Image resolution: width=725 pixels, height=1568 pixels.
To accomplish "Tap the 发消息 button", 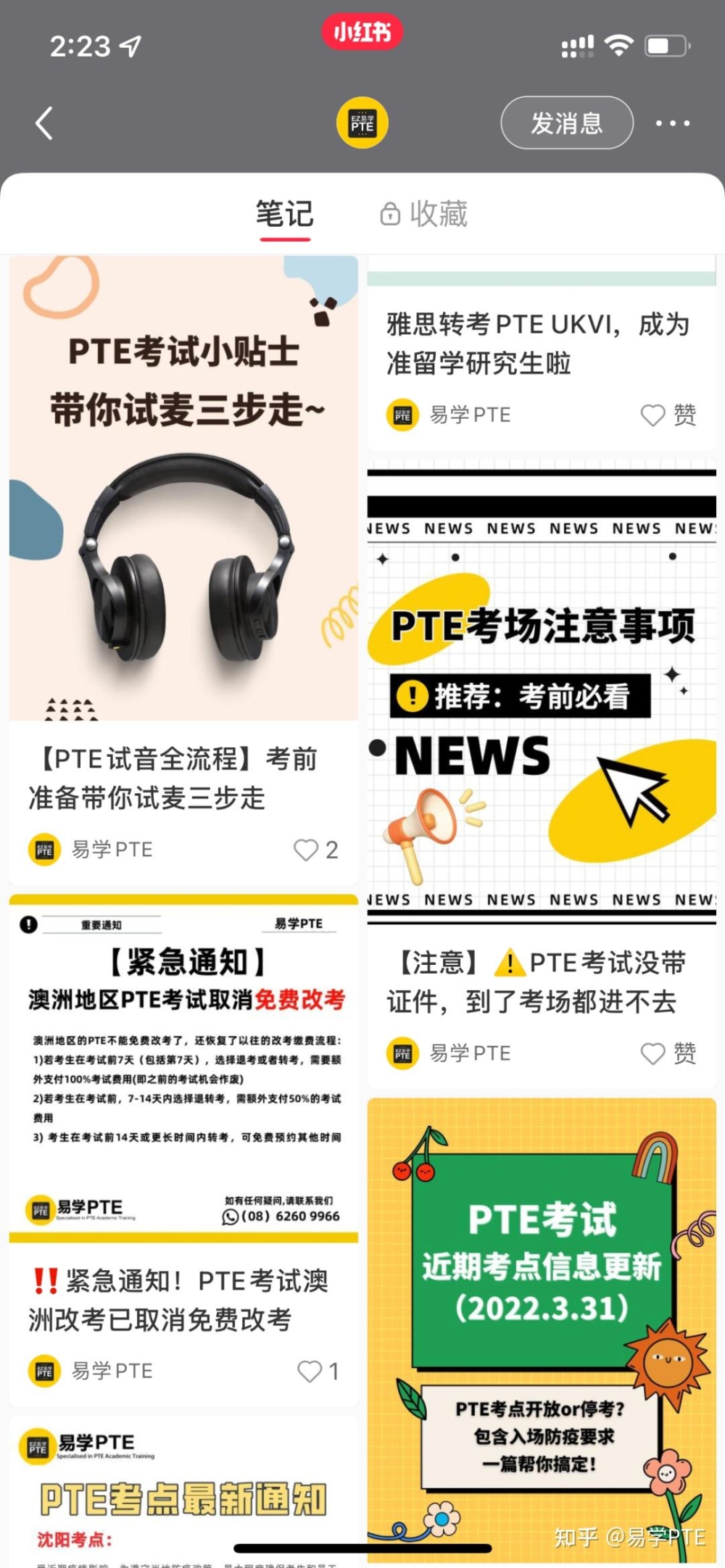I will point(567,123).
